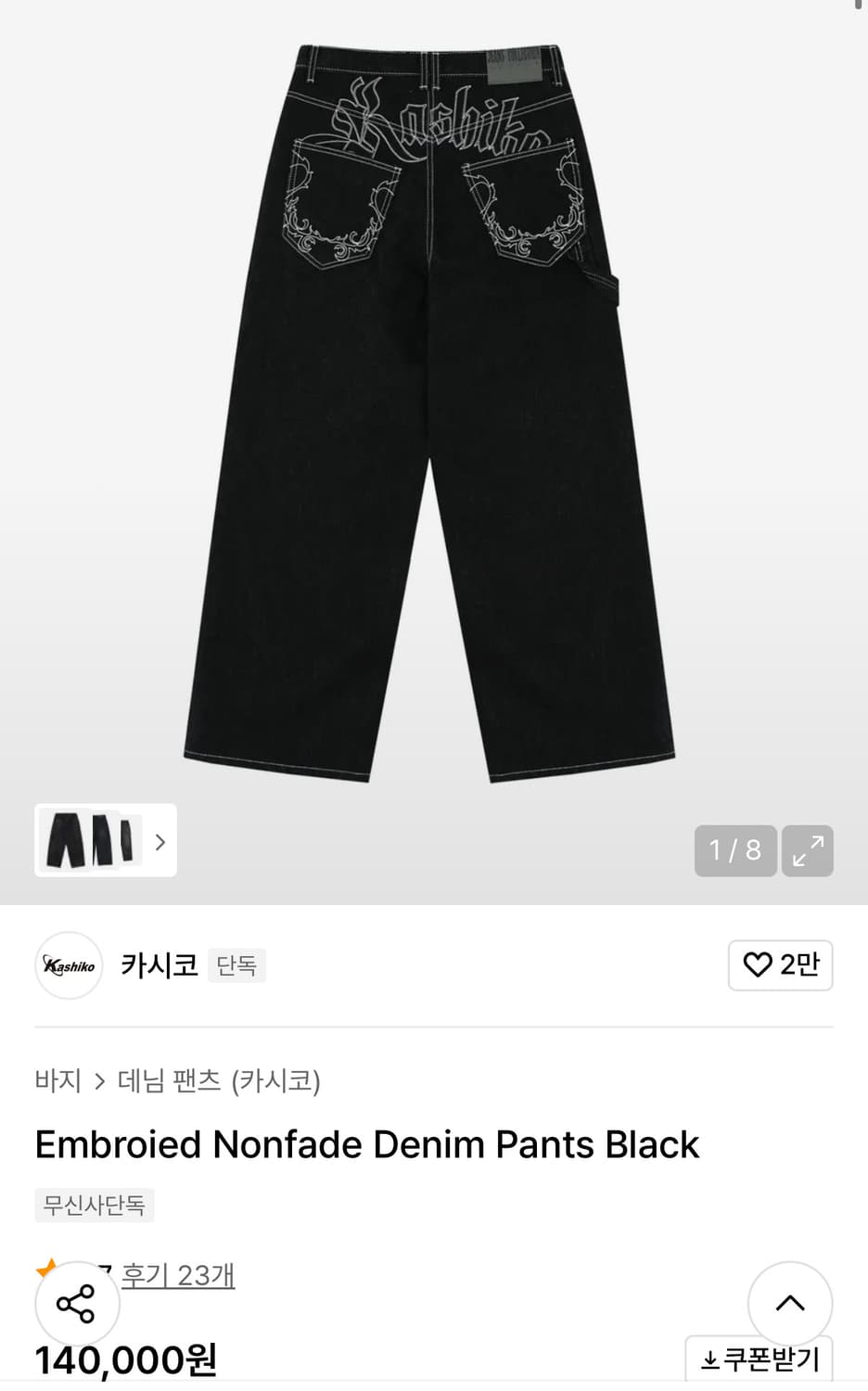Tap the Kashiko brand logo
The height and width of the screenshot is (1391, 868).
coord(68,965)
